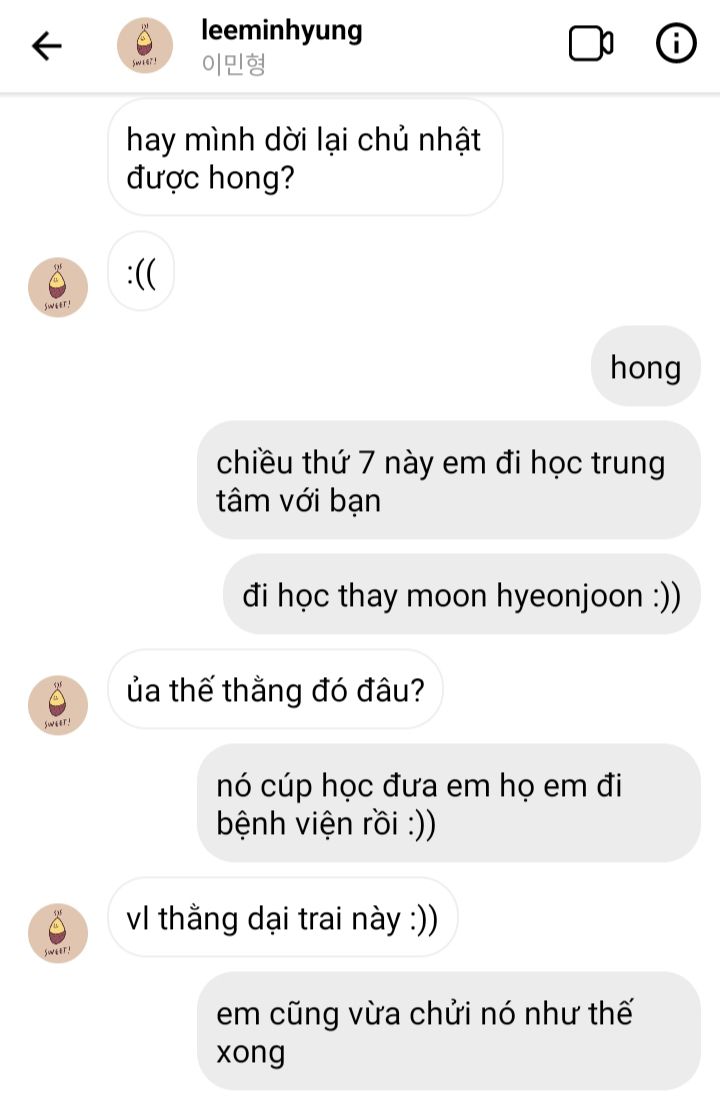The width and height of the screenshot is (720, 1096).
Task: Tap the avatar beside the ":((" message
Action: click(x=58, y=285)
